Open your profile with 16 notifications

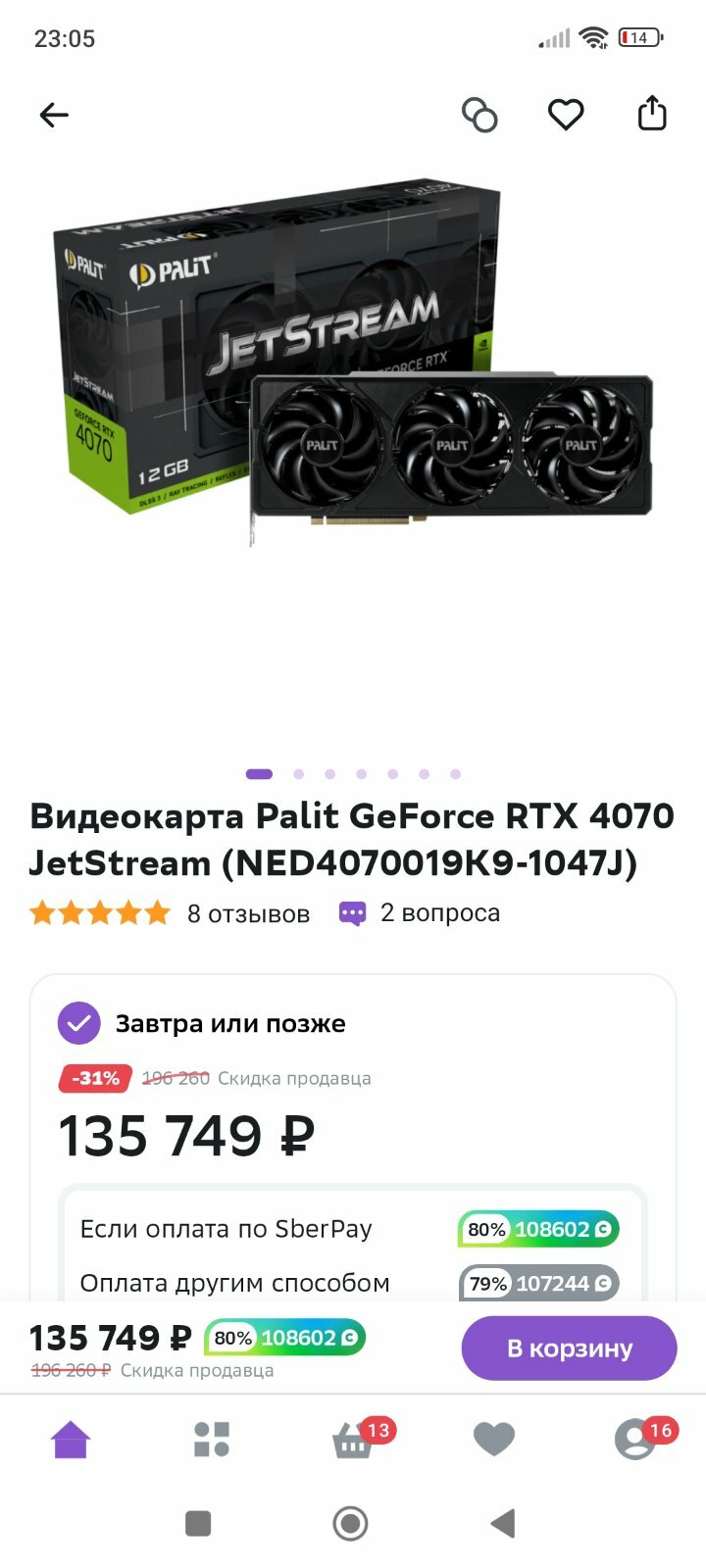pos(634,1438)
